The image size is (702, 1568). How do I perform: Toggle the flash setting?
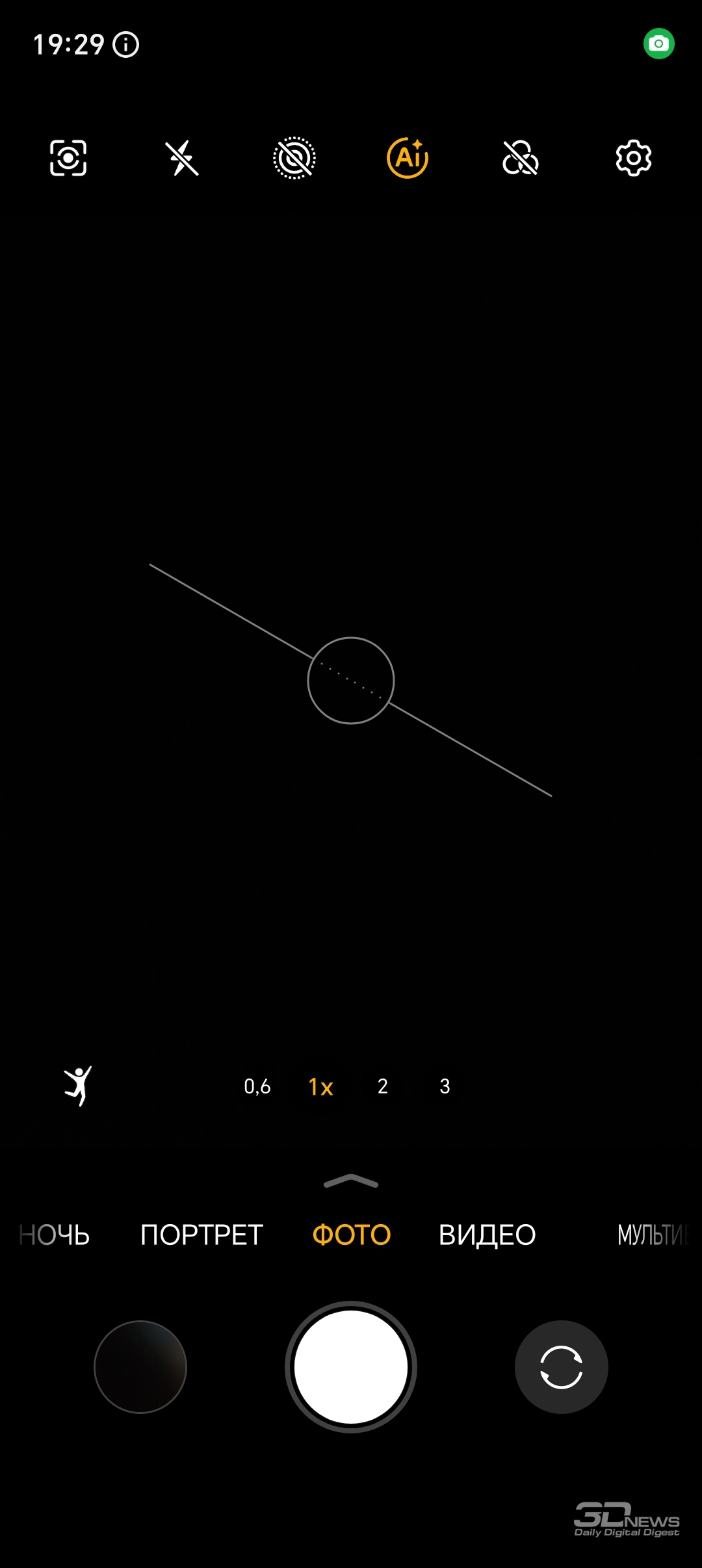[x=182, y=158]
